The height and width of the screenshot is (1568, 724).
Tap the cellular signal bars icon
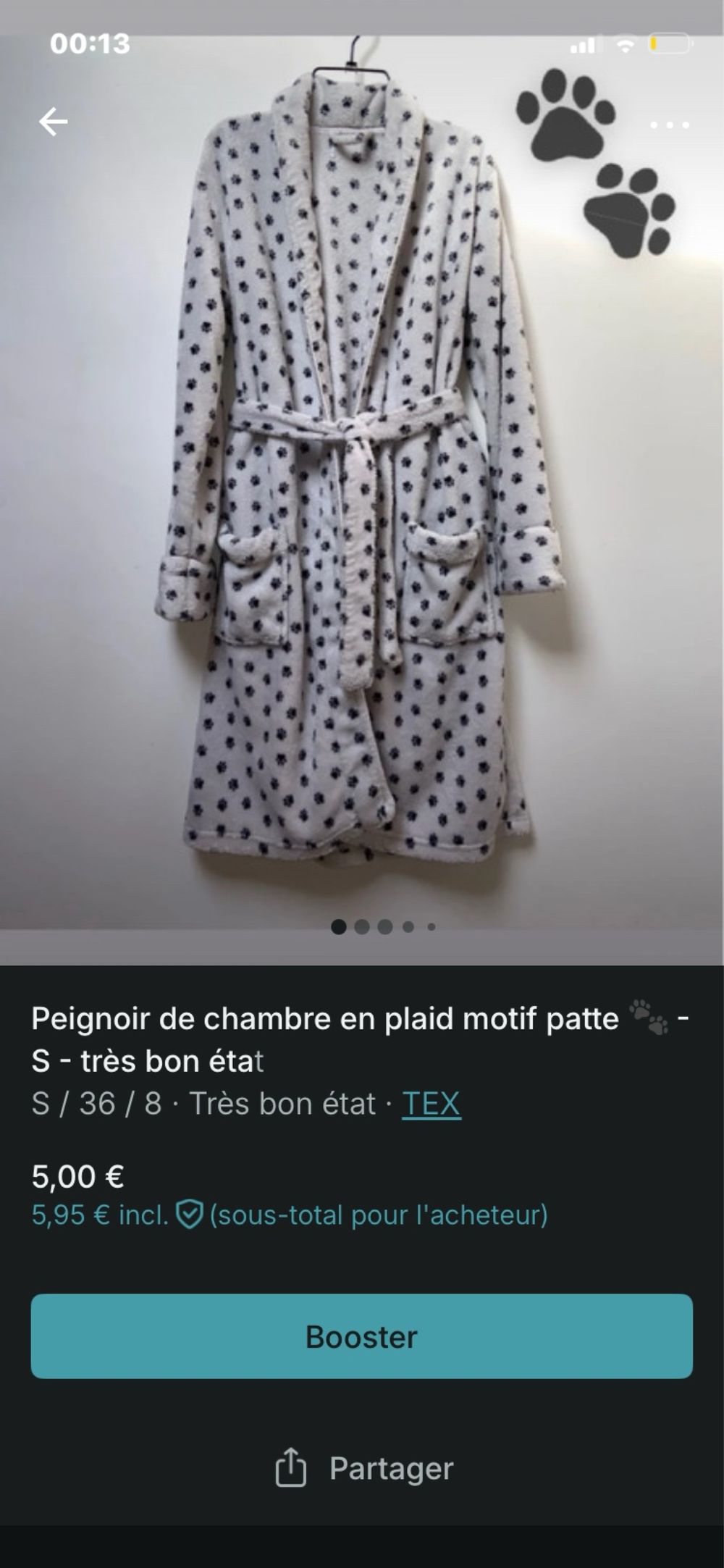(x=584, y=45)
